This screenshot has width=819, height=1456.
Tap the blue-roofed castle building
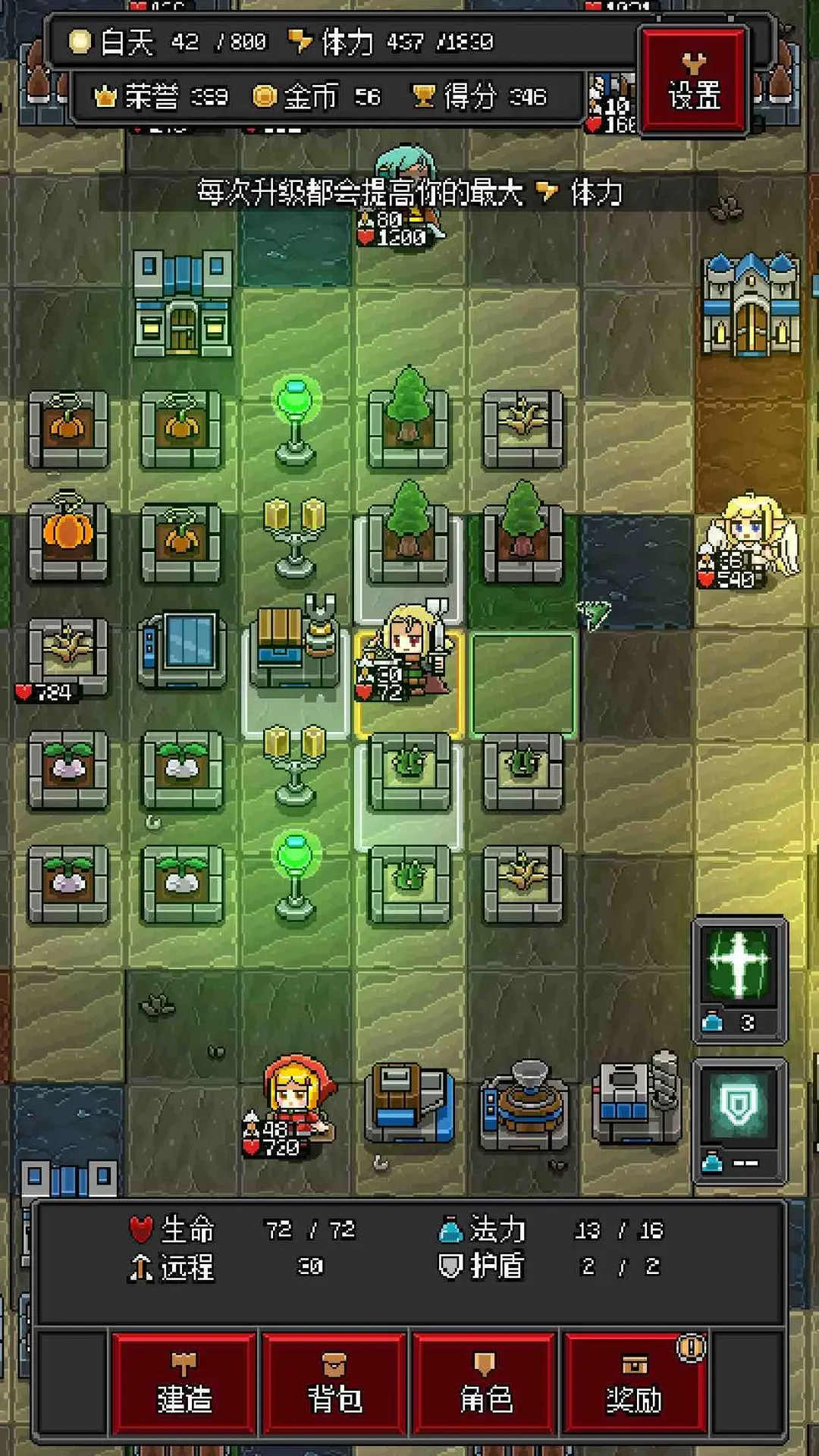(751, 307)
